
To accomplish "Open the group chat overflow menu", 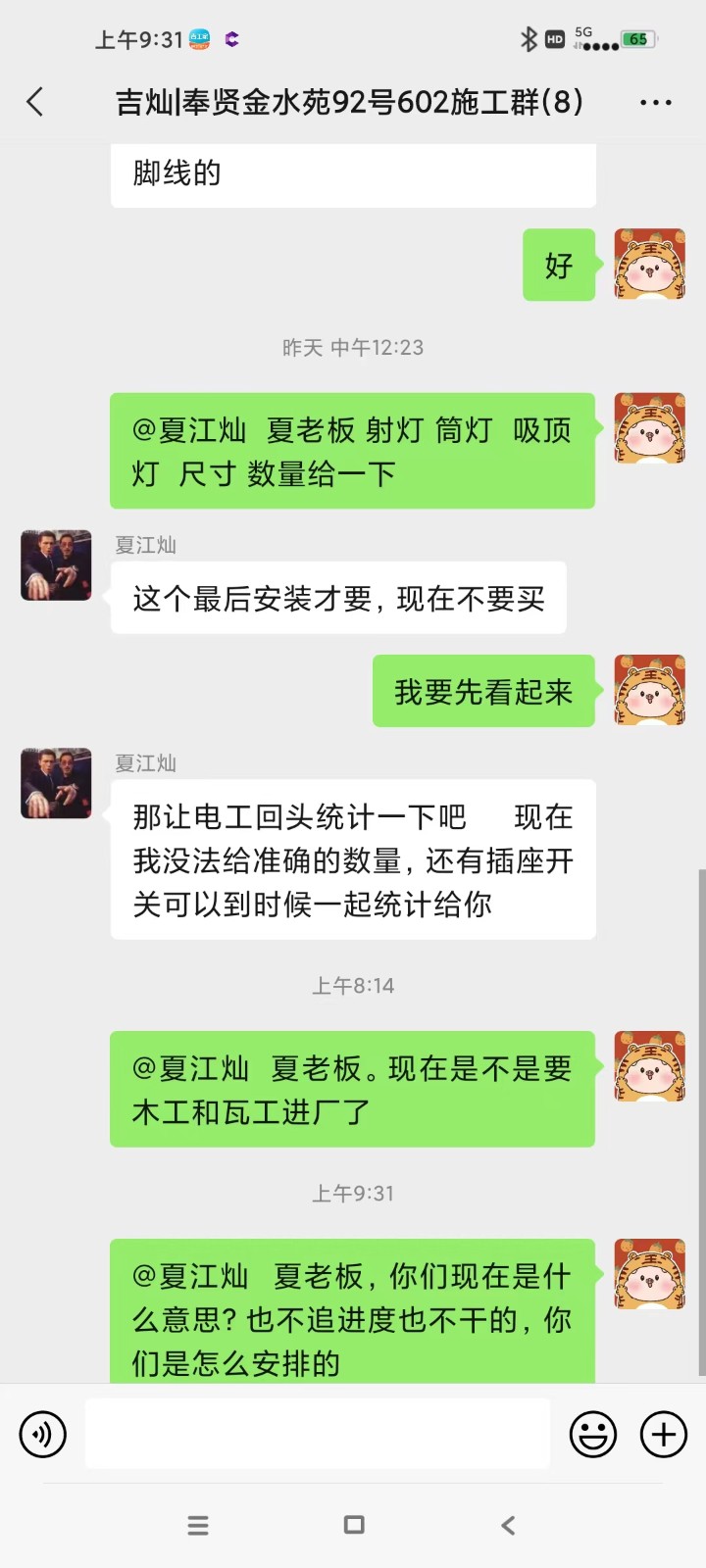I will coord(655,102).
